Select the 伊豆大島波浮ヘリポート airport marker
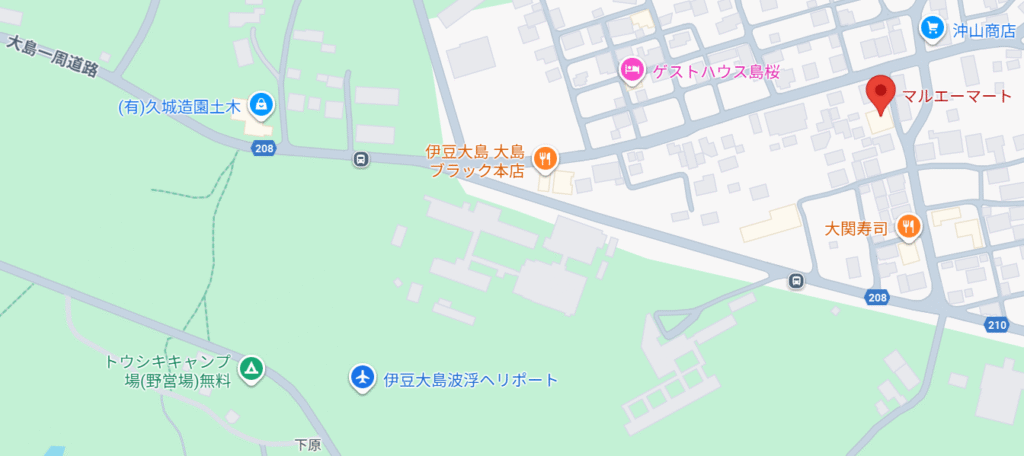 [x=362, y=378]
